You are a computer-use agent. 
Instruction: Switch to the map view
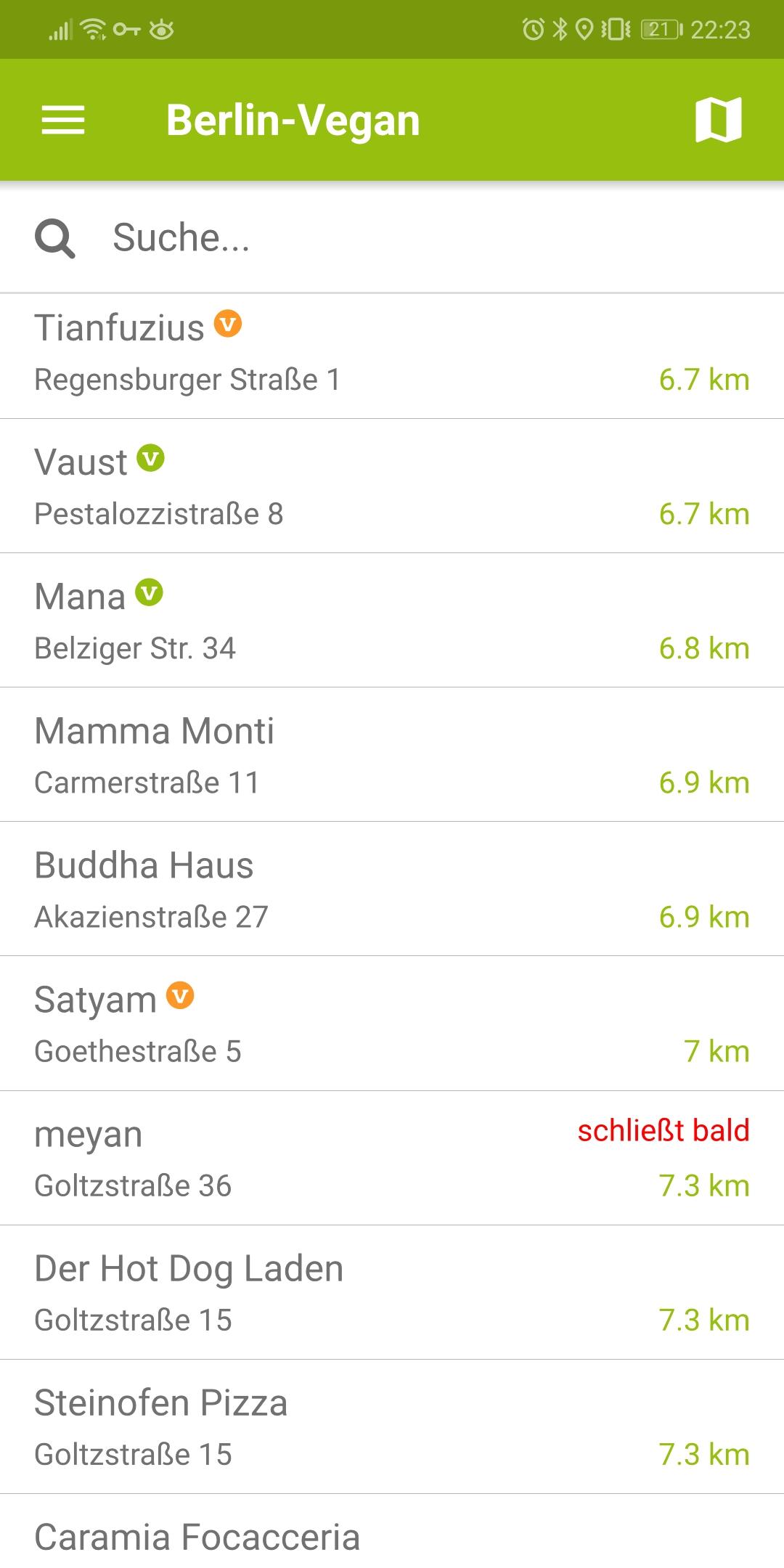tap(719, 120)
